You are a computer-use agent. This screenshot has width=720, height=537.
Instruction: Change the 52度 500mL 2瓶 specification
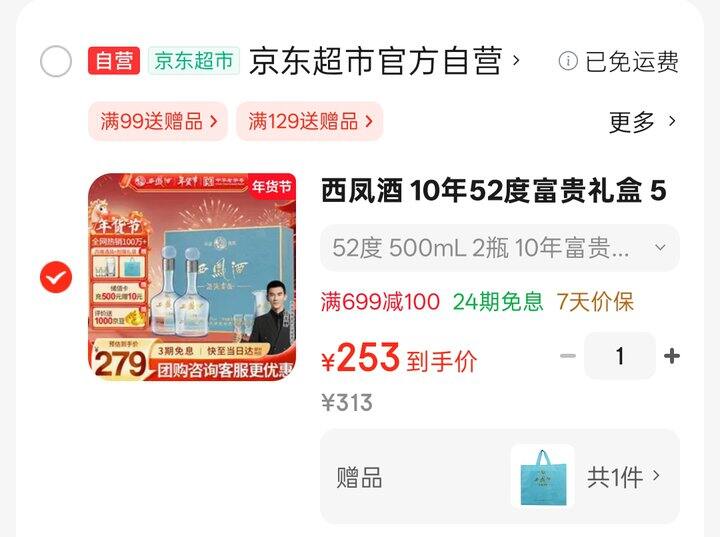499,247
